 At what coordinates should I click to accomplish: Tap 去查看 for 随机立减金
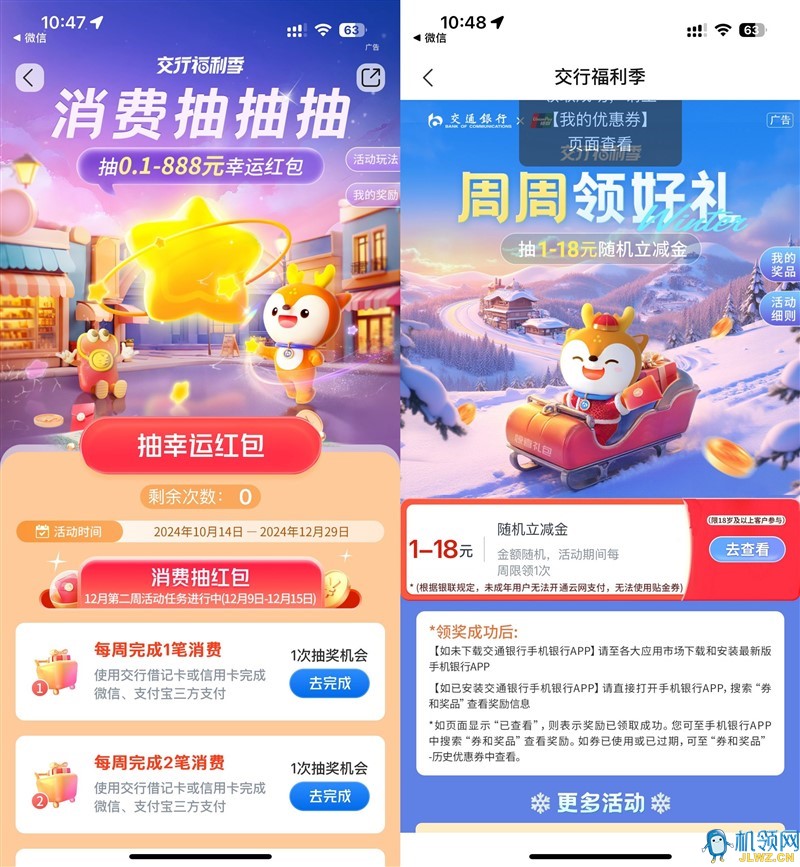(x=746, y=549)
